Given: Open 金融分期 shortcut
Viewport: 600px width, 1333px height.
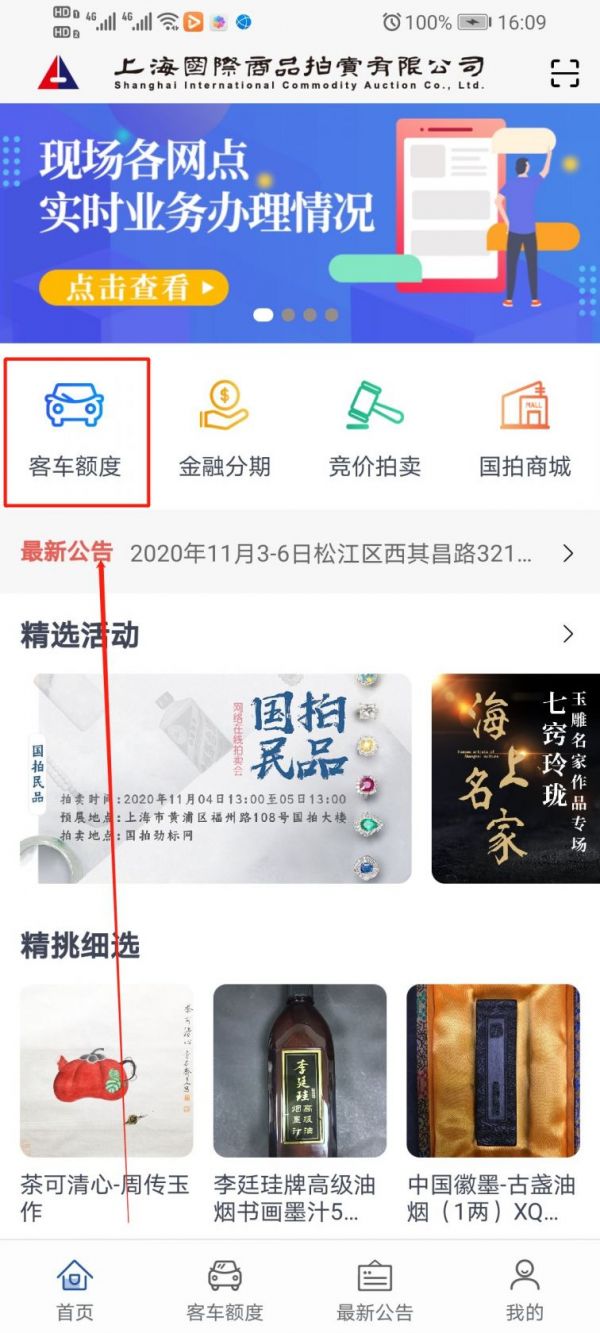Looking at the screenshot, I should coord(224,431).
